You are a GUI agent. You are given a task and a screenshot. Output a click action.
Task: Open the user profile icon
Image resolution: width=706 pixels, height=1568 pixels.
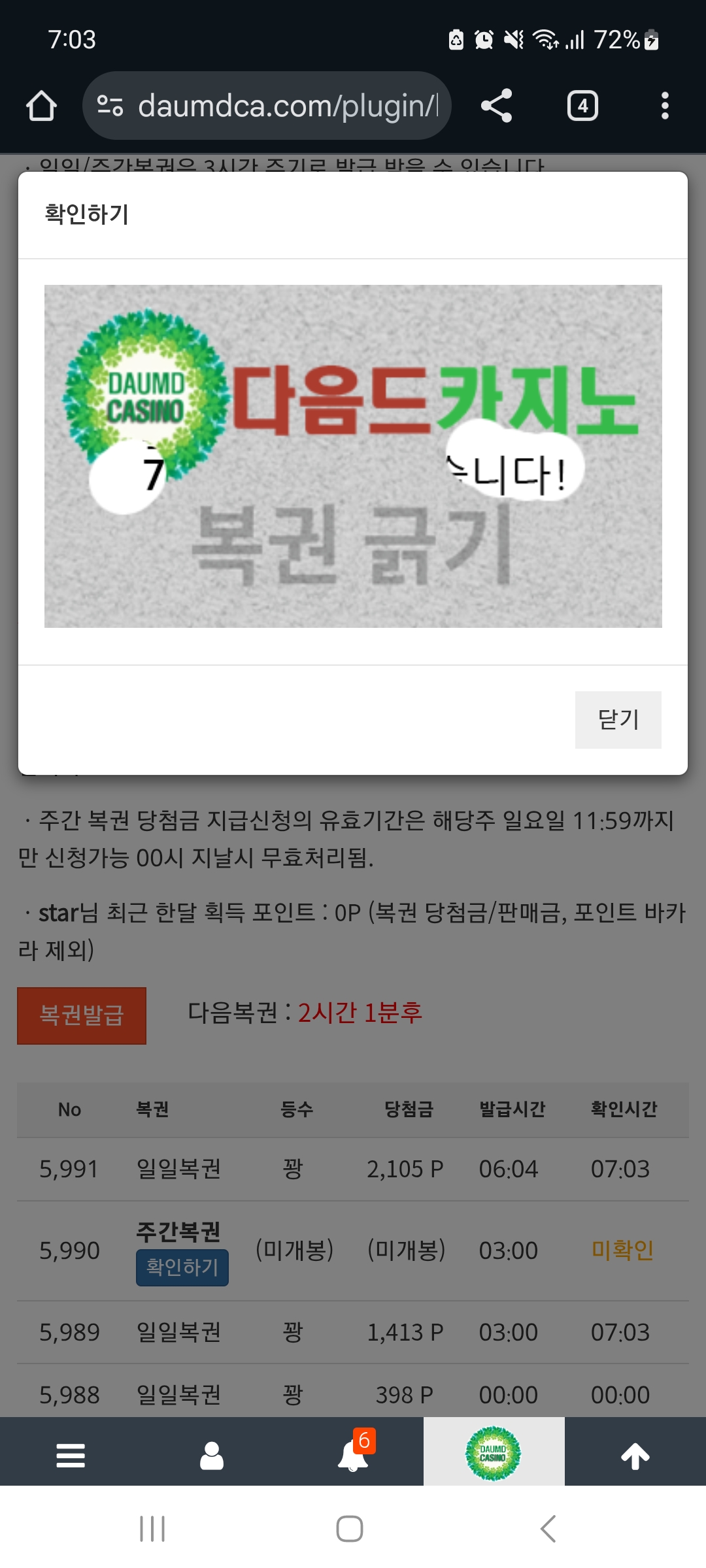click(212, 1456)
